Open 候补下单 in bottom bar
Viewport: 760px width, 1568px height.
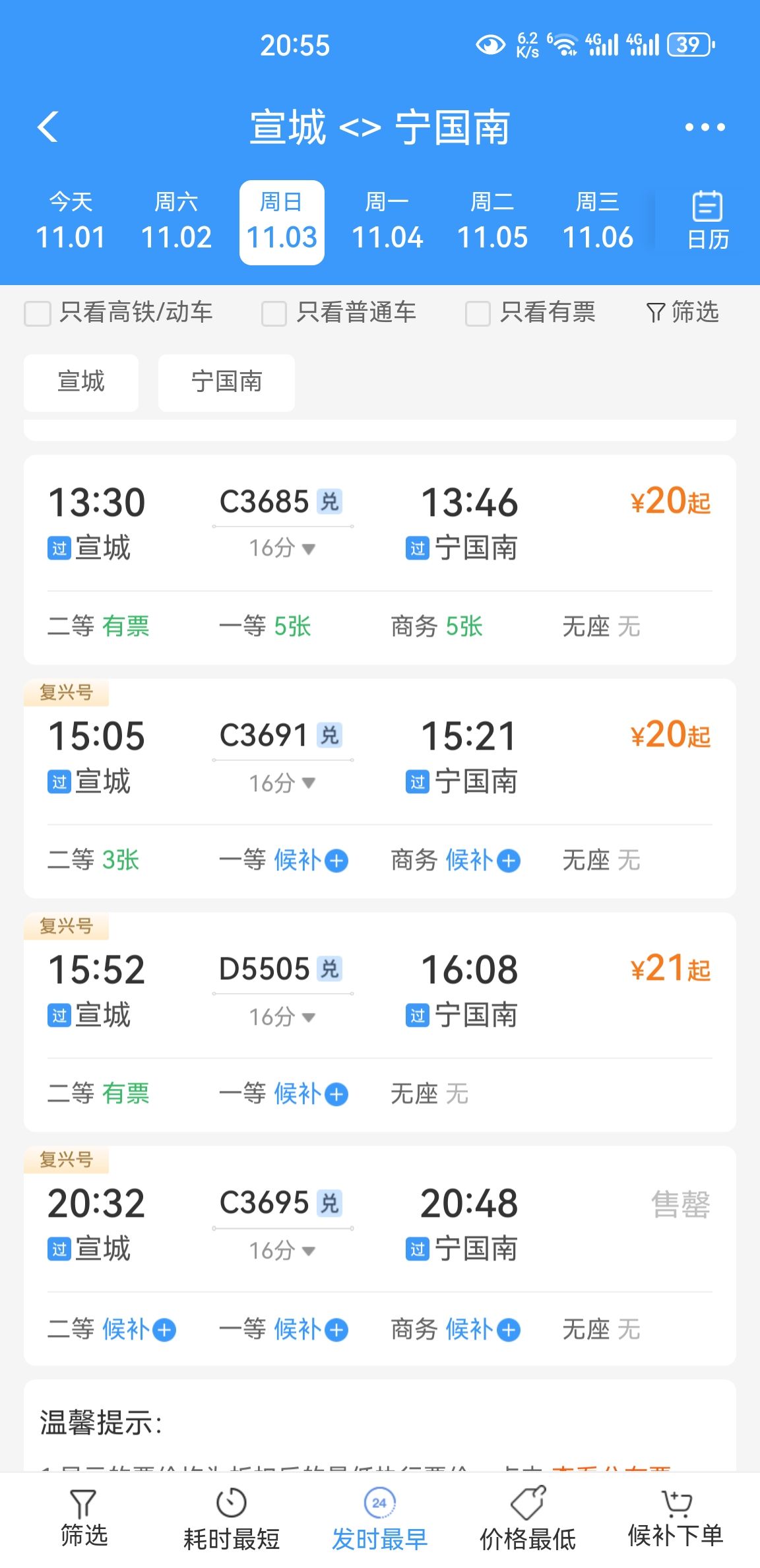676,1519
